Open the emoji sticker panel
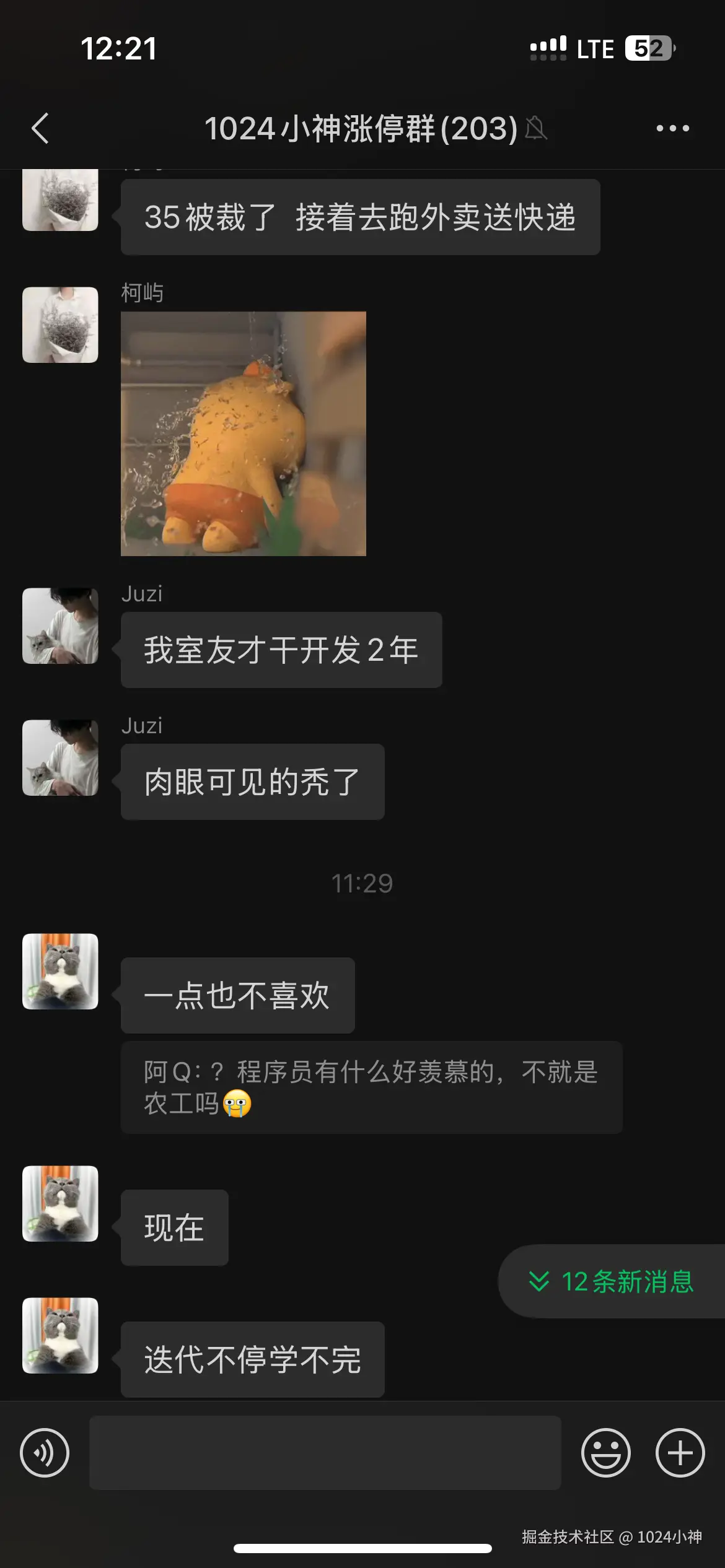 (605, 1452)
